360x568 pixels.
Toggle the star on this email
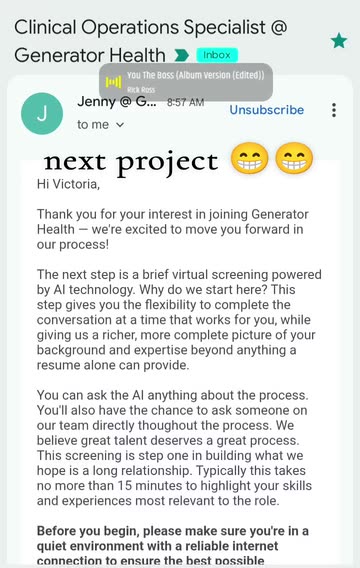(x=339, y=40)
